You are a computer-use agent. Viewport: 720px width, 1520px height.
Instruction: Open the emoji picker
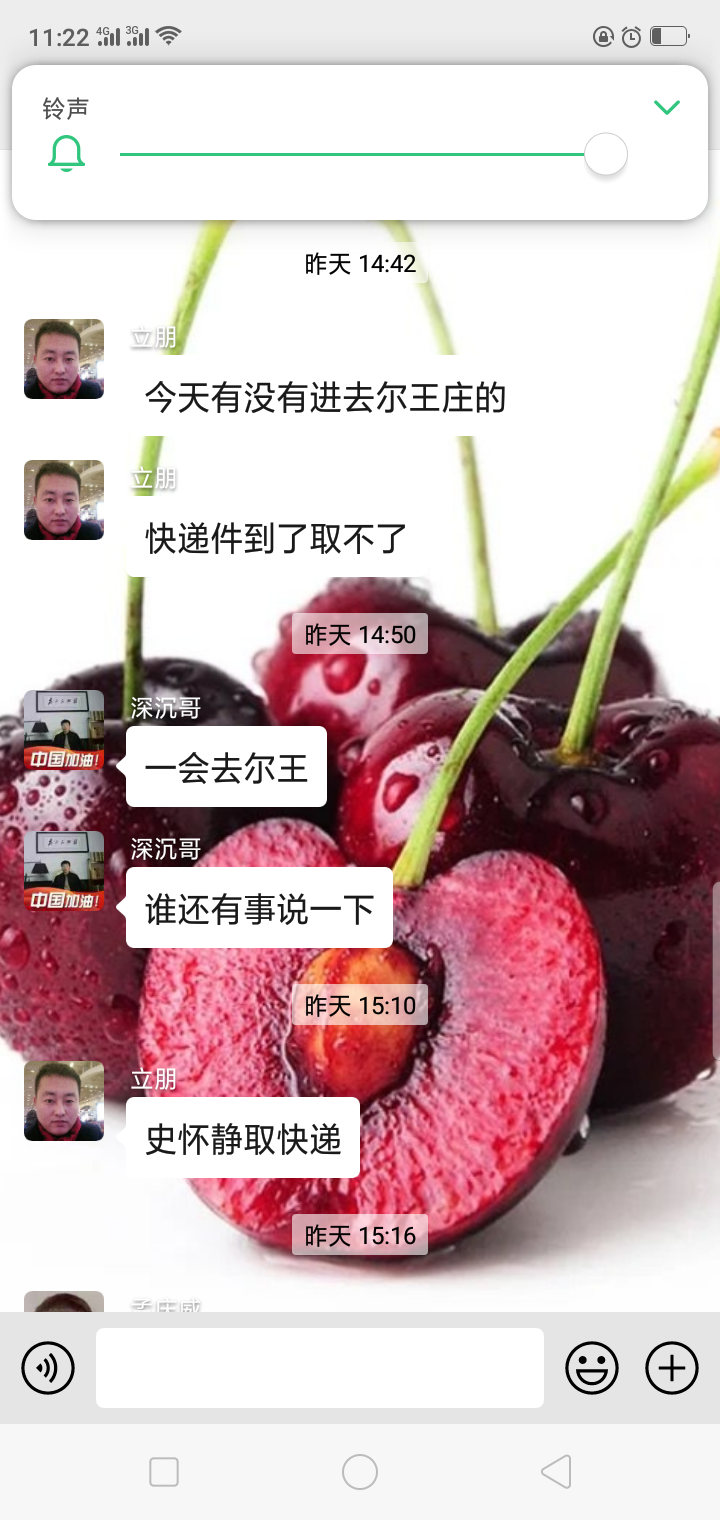click(x=592, y=1367)
